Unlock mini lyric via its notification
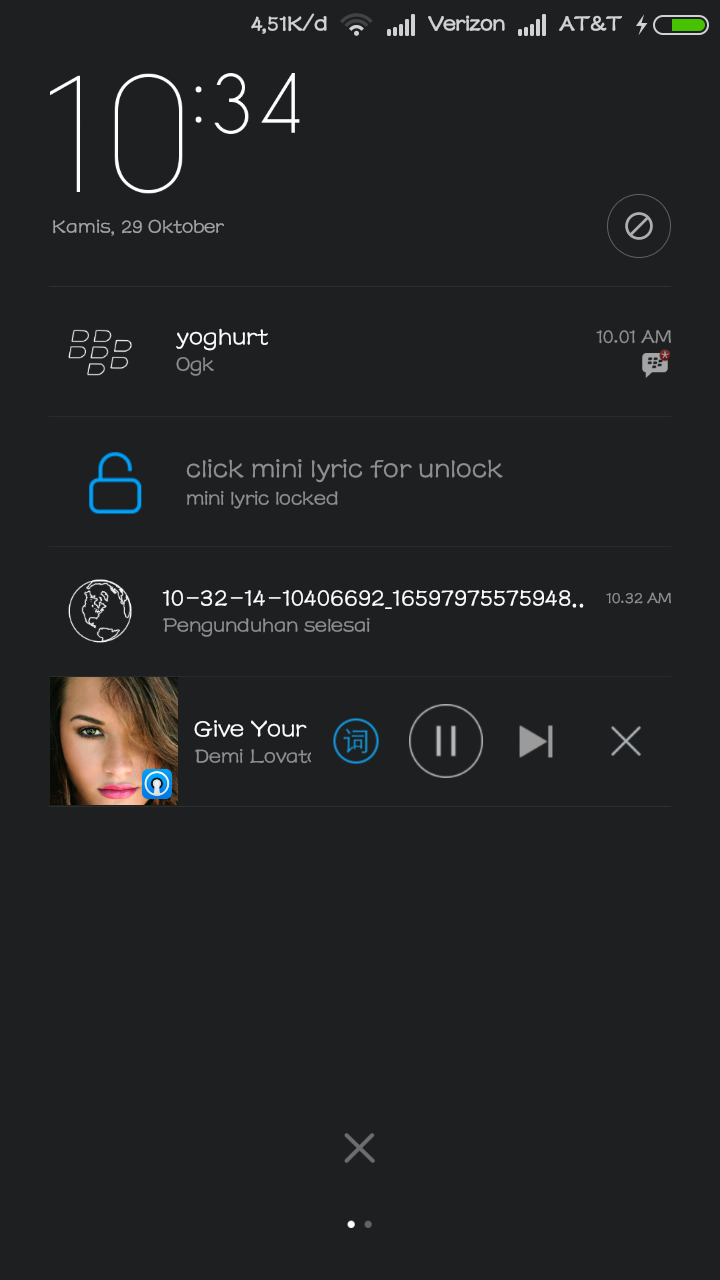This screenshot has height=1280, width=720. tap(360, 482)
